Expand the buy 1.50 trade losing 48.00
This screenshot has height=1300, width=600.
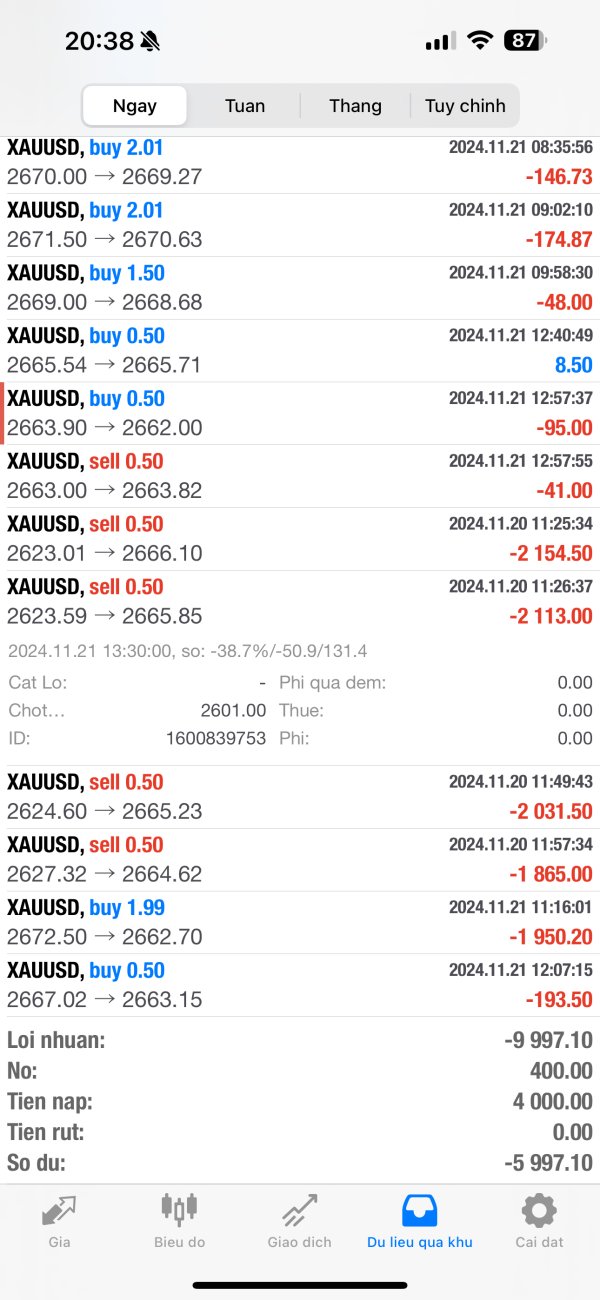pyautogui.click(x=300, y=288)
